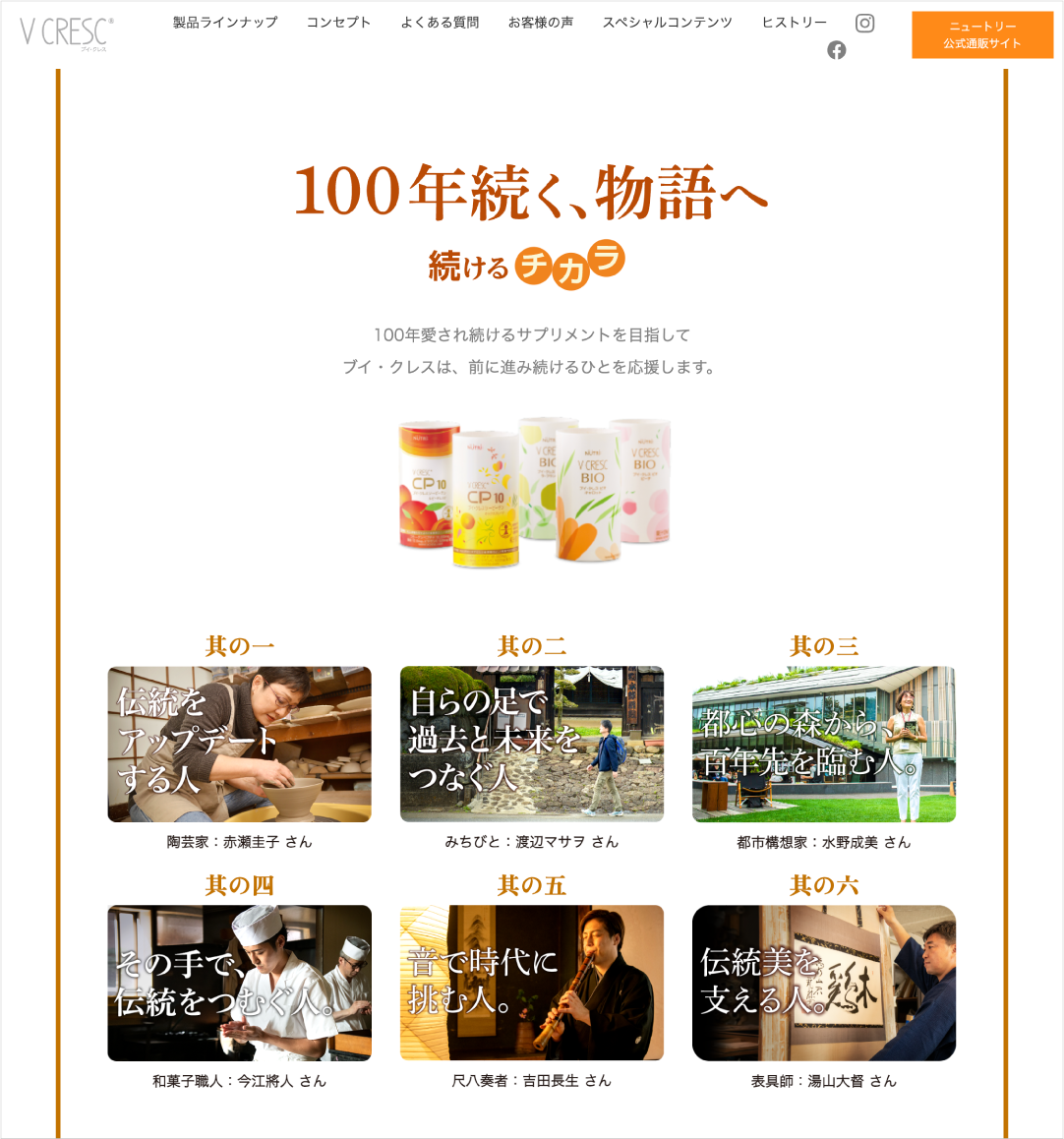Open 其の一 card of 陶芸家 赤瀬圭子

point(239,745)
